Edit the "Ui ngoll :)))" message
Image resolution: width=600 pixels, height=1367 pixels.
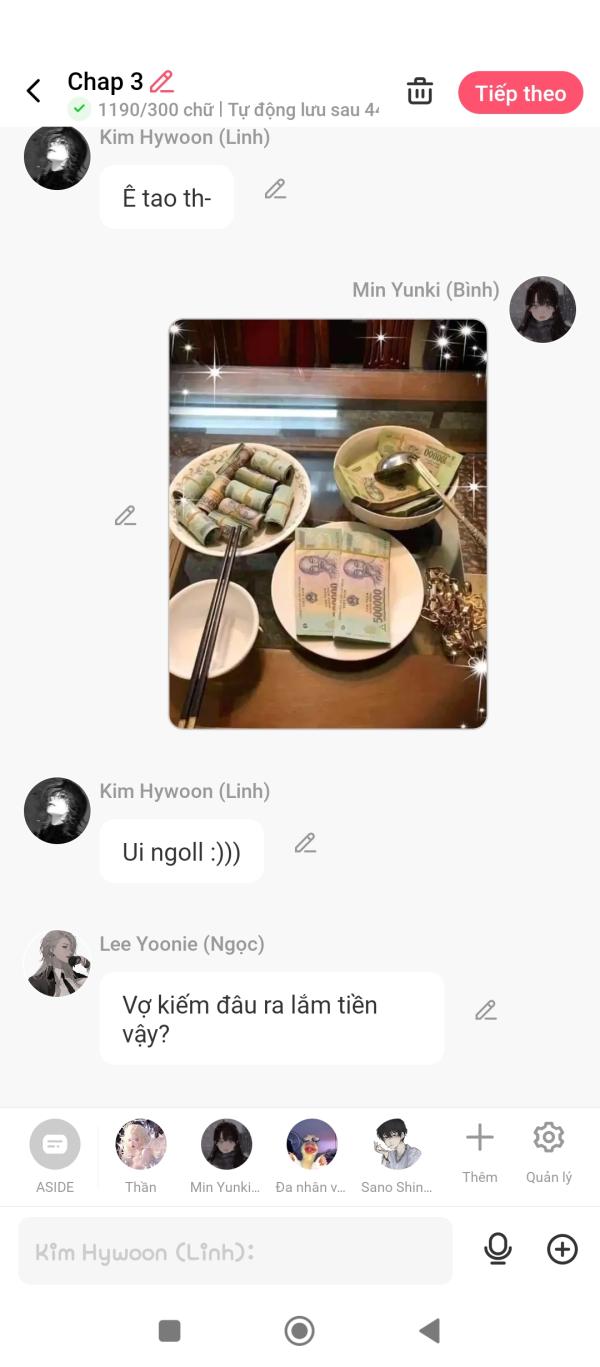(x=305, y=843)
